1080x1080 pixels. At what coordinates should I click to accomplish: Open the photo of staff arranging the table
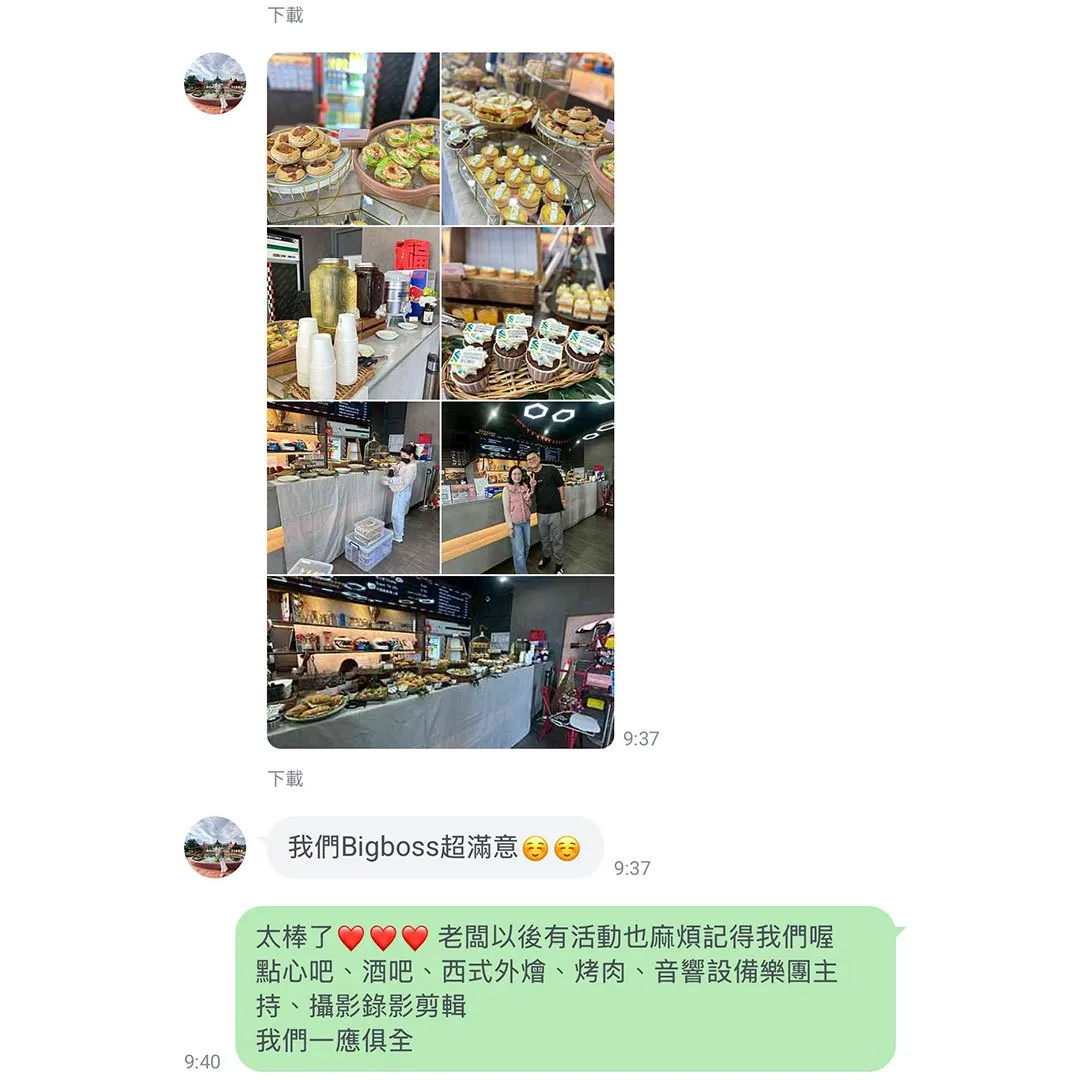click(353, 488)
